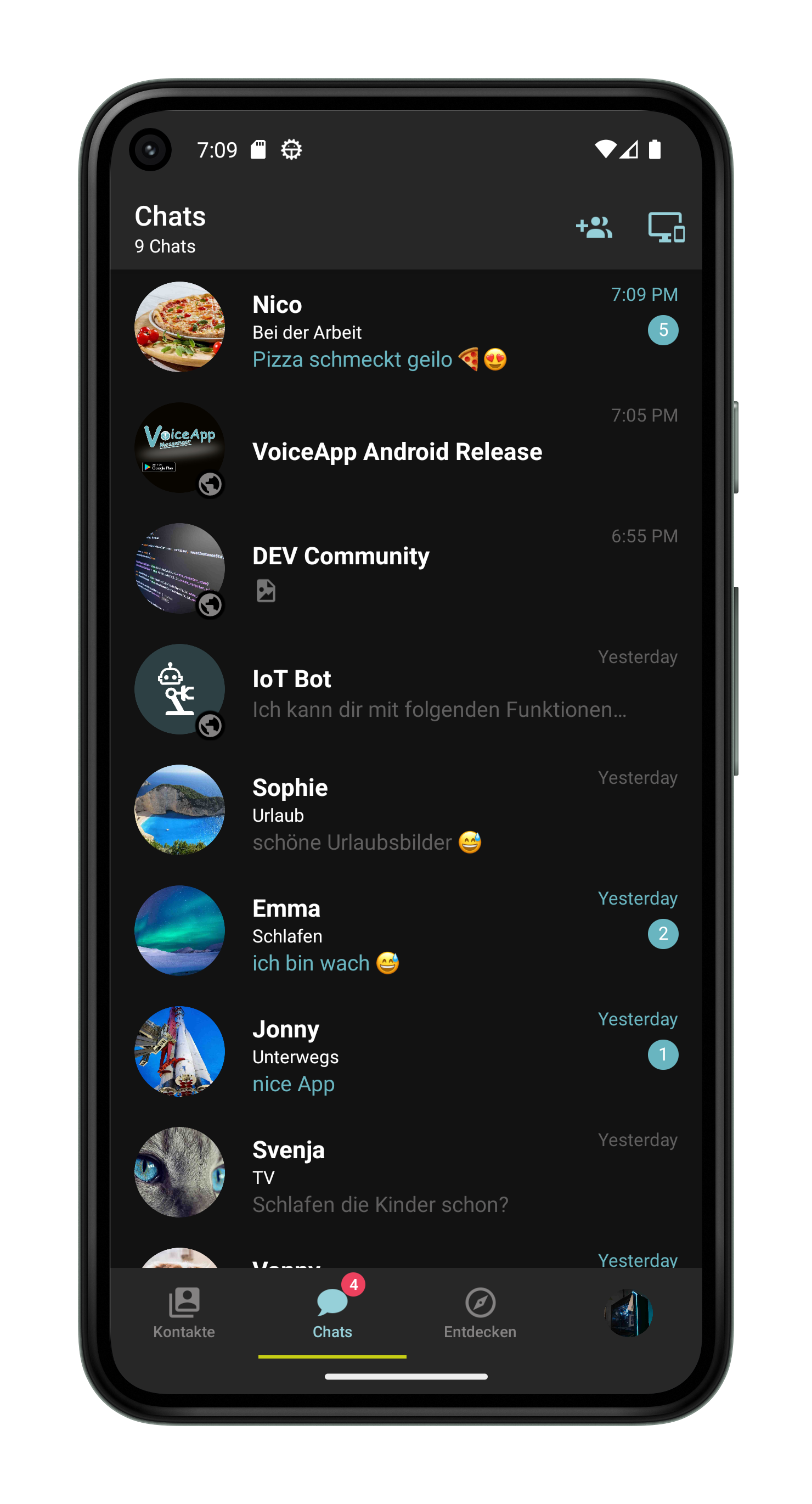The width and height of the screenshot is (812, 1504).
Task: Open the profile picture tab
Action: pos(628,1312)
